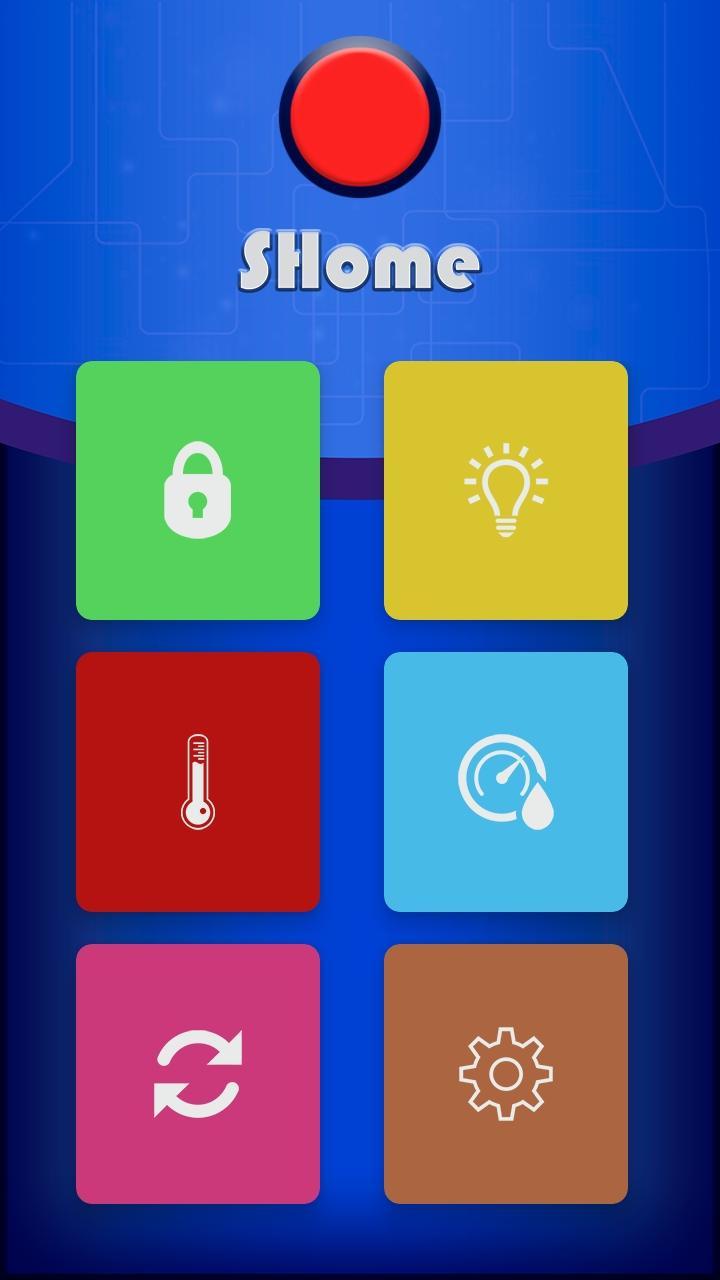This screenshot has width=720, height=1280.
Task: Open the yellow light bulb tile
Action: (x=506, y=490)
